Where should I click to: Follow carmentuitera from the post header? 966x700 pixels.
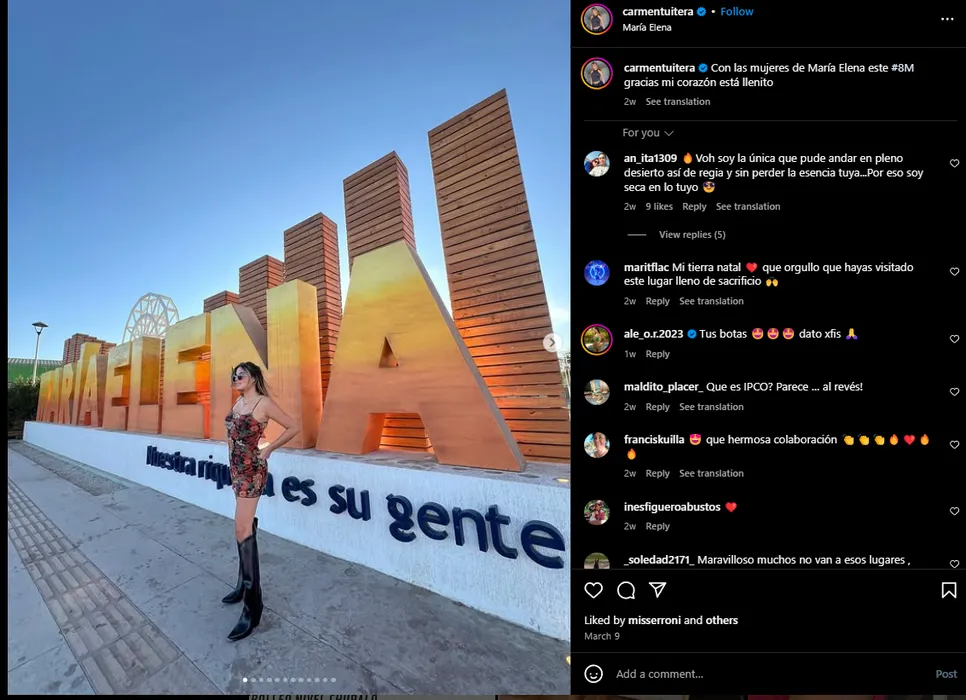click(737, 12)
